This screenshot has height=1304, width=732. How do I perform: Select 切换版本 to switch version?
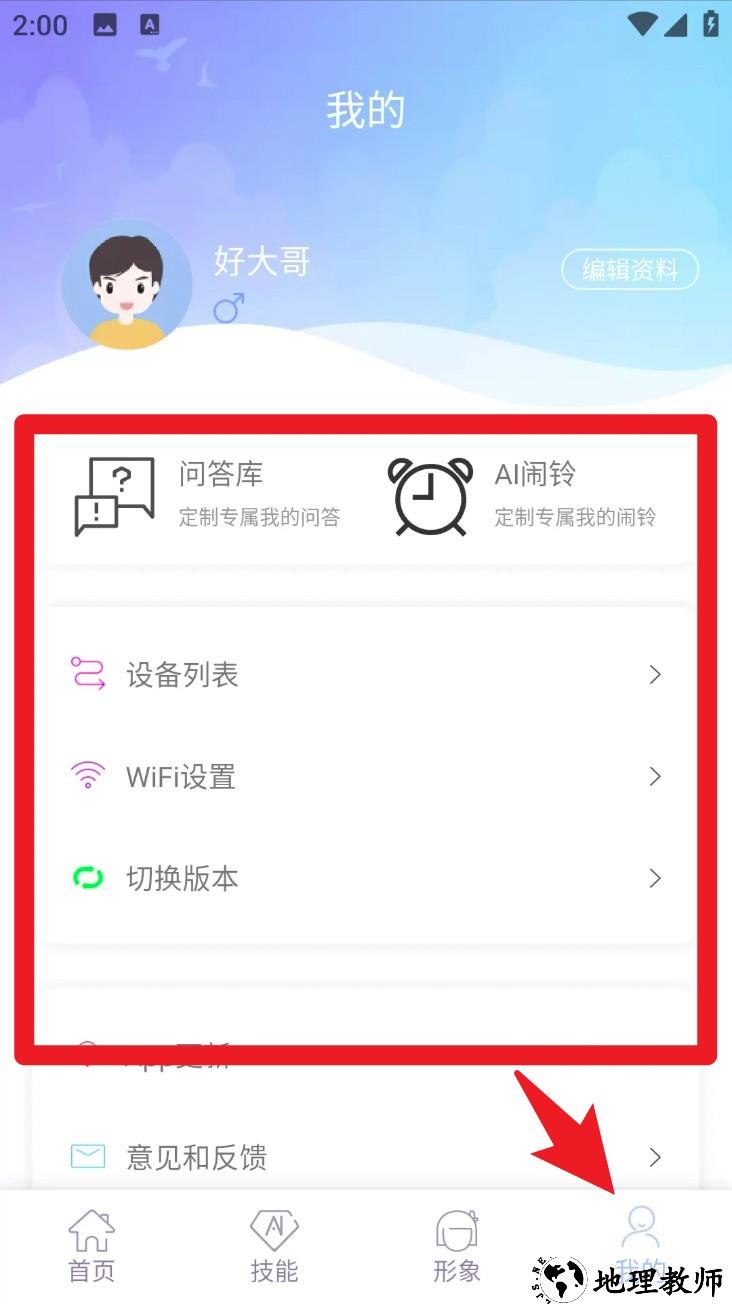[365, 879]
